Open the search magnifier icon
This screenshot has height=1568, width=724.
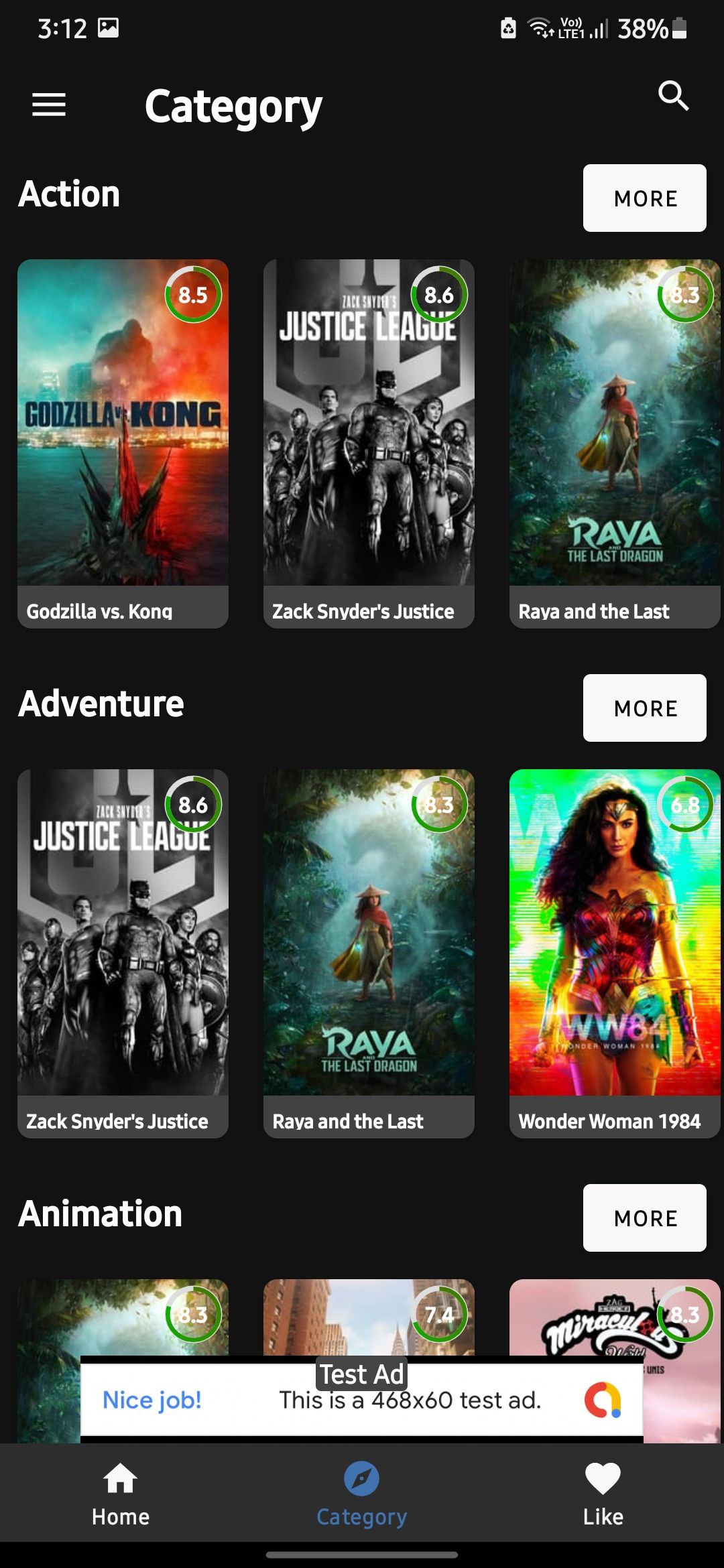pyautogui.click(x=673, y=95)
